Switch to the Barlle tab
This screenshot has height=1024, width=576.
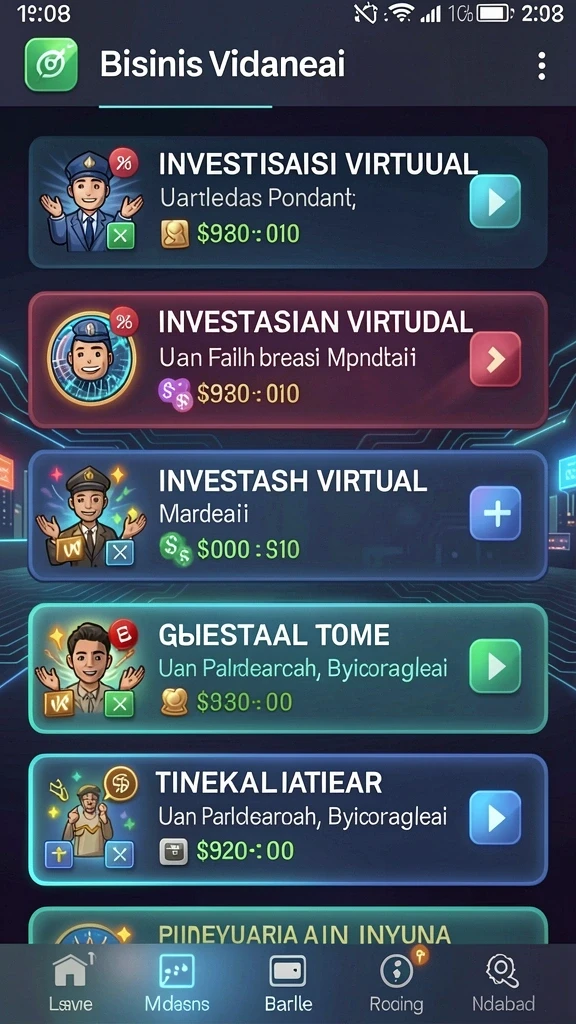(288, 982)
